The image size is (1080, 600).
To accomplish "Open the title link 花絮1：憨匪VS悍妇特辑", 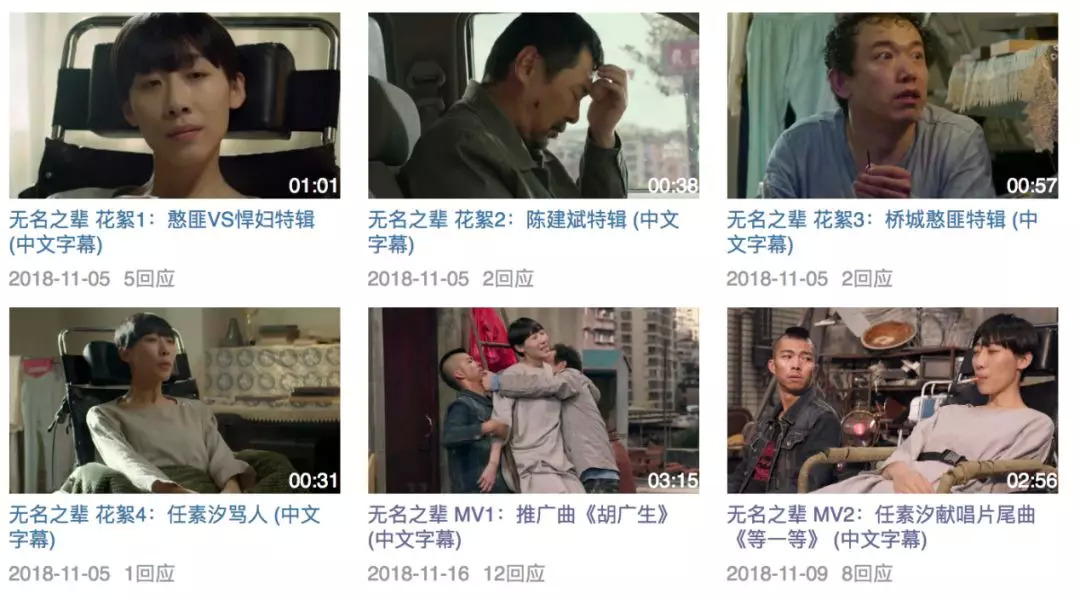I will click(x=161, y=220).
